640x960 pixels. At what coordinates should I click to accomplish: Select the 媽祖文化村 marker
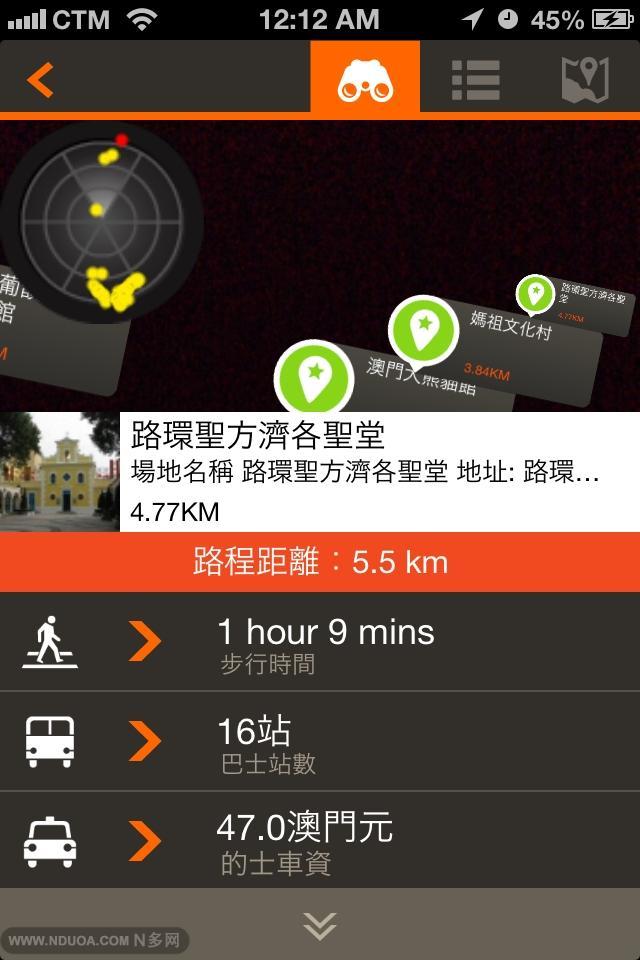point(426,330)
